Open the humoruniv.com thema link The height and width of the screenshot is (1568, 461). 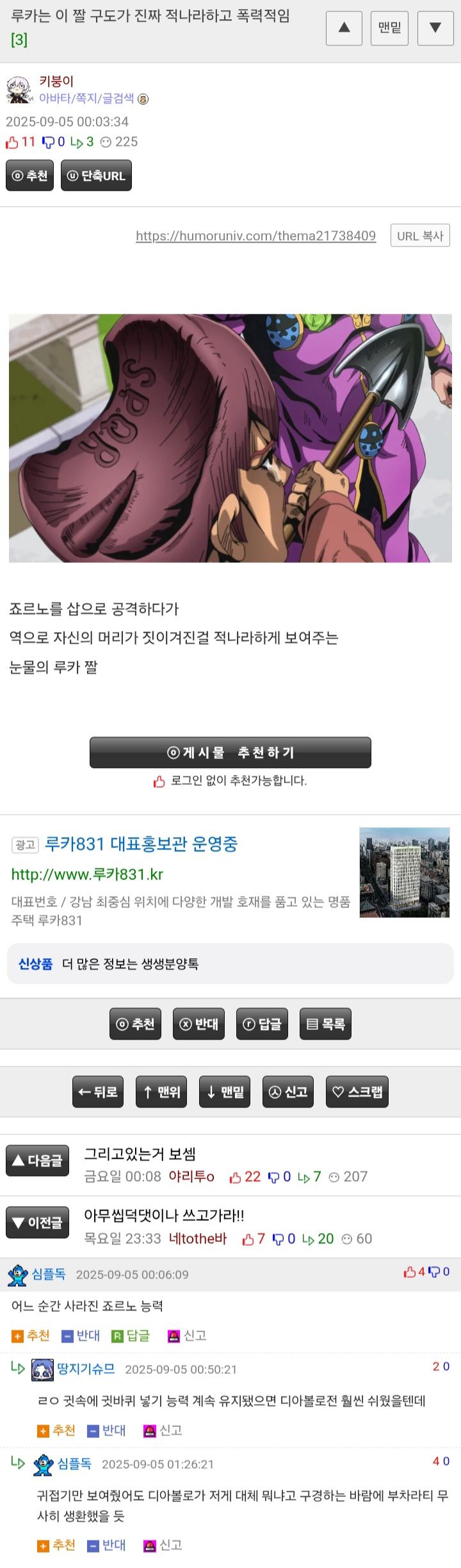tap(255, 236)
